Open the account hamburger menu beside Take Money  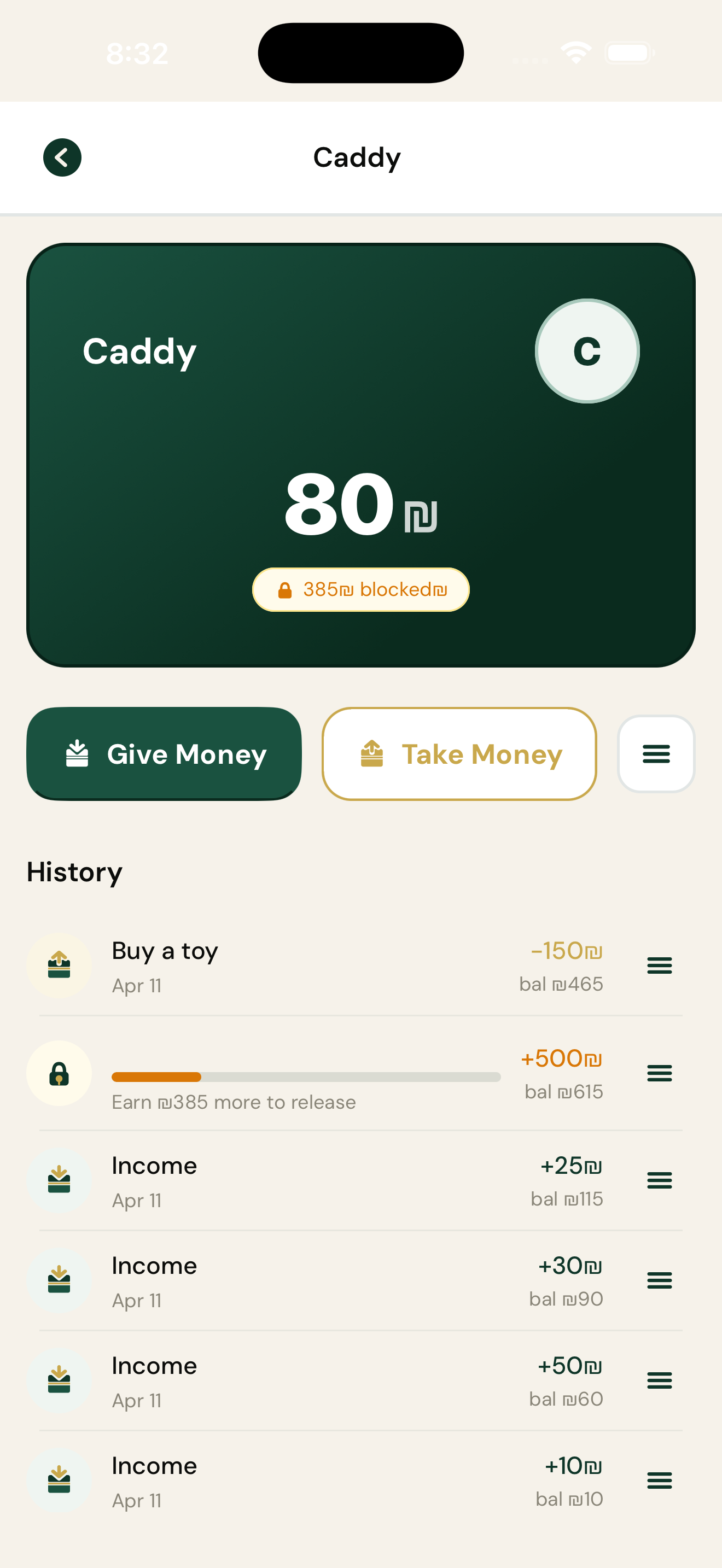coord(656,753)
